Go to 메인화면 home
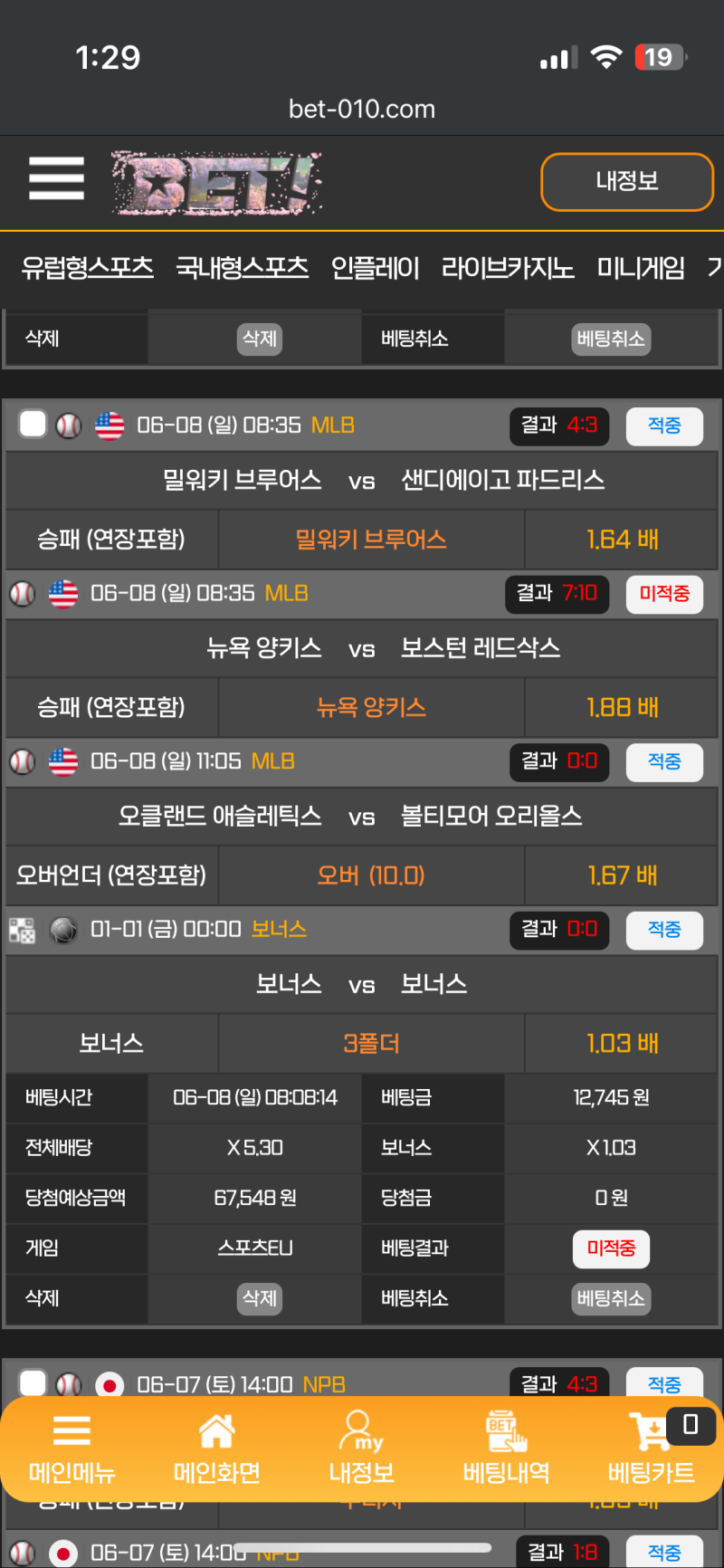This screenshot has width=724, height=1568. click(217, 1448)
